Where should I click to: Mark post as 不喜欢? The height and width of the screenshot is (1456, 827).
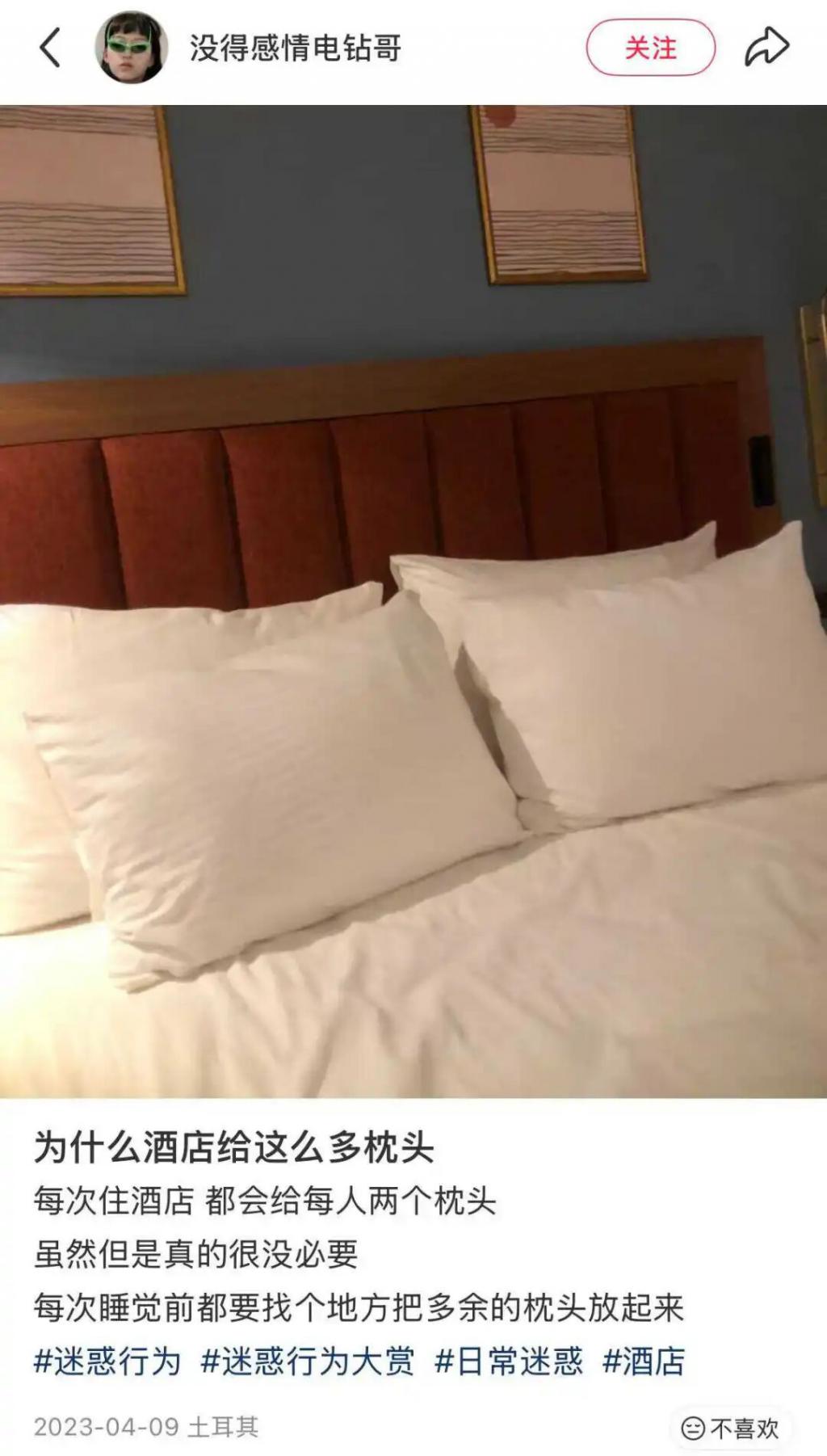pyautogui.click(x=731, y=1429)
